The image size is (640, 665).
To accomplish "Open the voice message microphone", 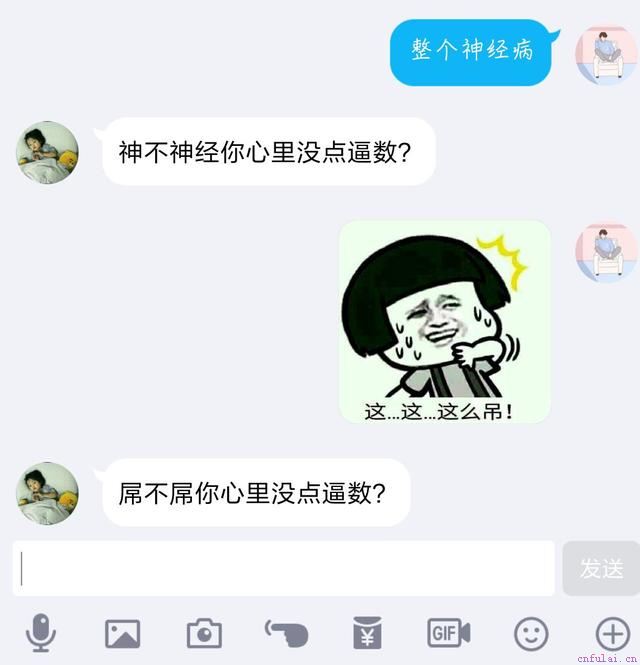I will [x=41, y=633].
